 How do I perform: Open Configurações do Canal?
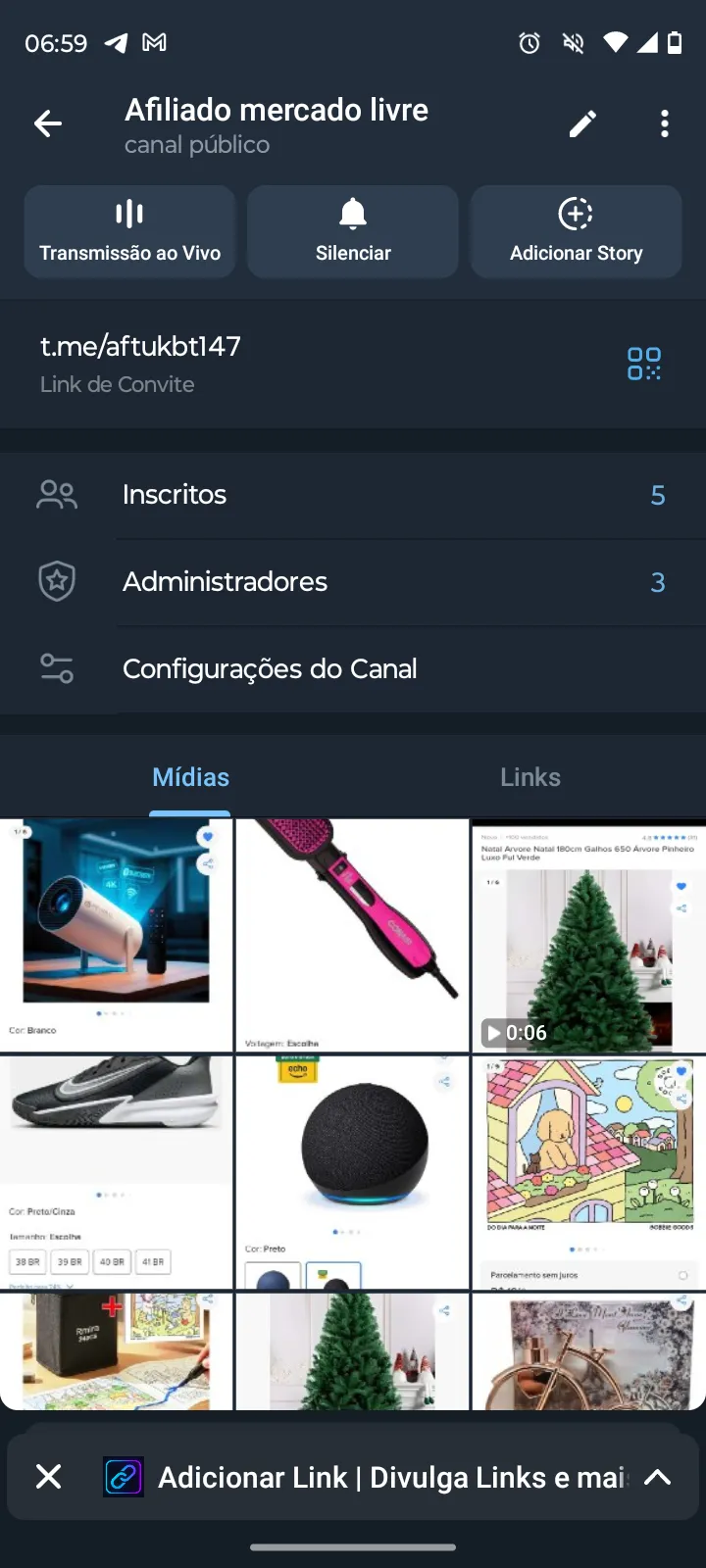point(271,668)
